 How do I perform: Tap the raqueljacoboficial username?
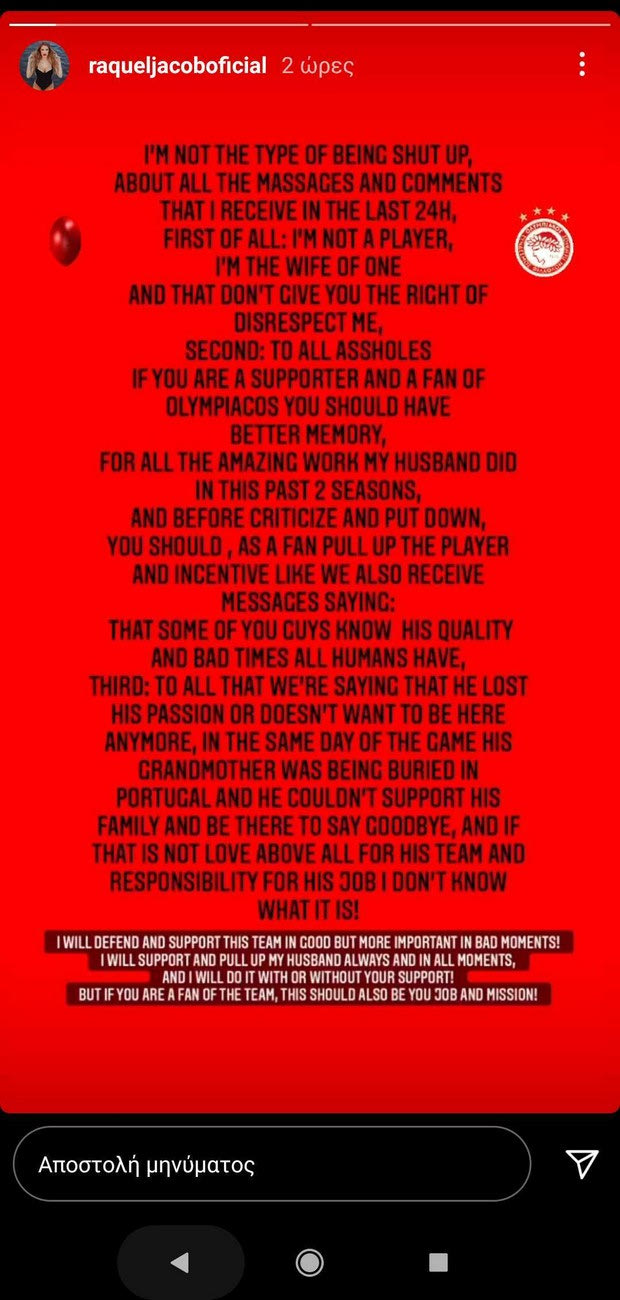[177, 66]
